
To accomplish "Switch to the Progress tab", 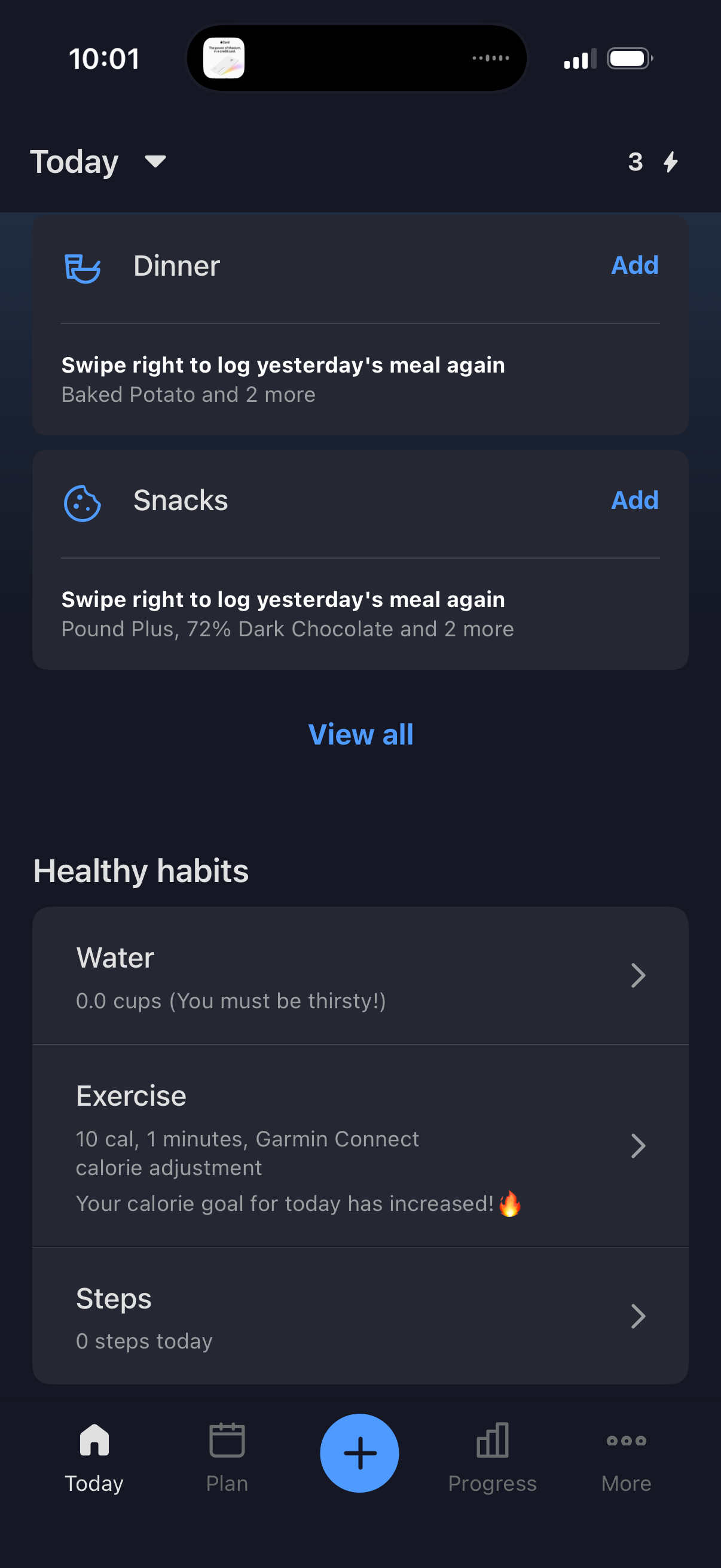I will click(x=492, y=1456).
